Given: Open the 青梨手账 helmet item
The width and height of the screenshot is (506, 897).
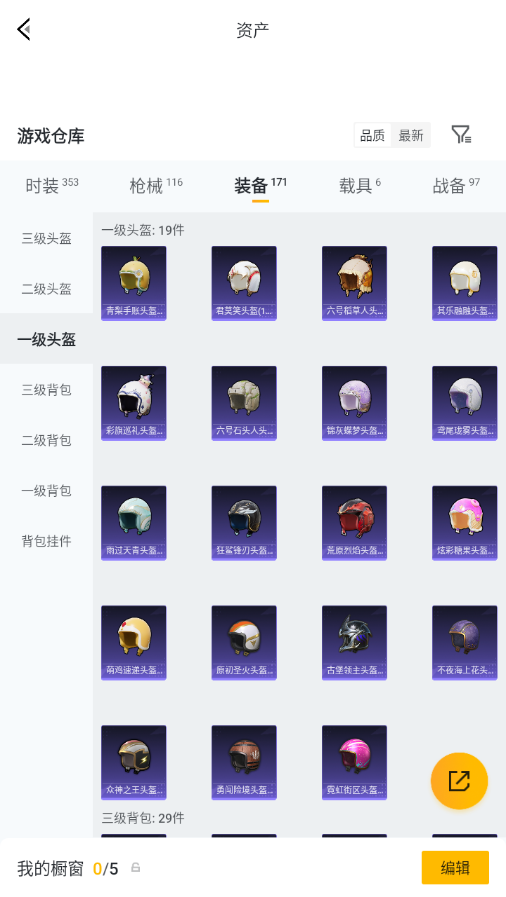Looking at the screenshot, I should coord(134,283).
